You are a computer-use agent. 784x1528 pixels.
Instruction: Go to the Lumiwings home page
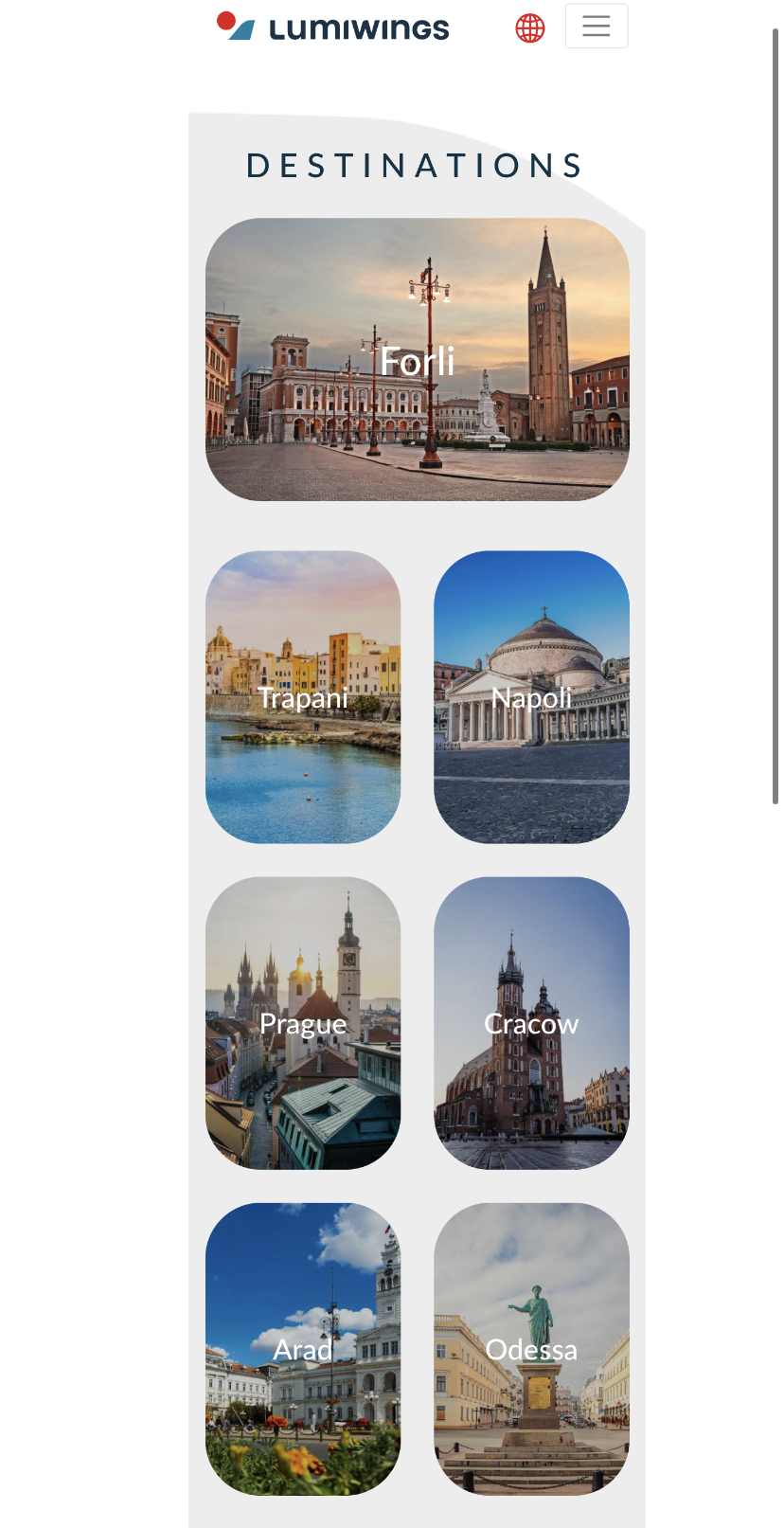coord(333,27)
